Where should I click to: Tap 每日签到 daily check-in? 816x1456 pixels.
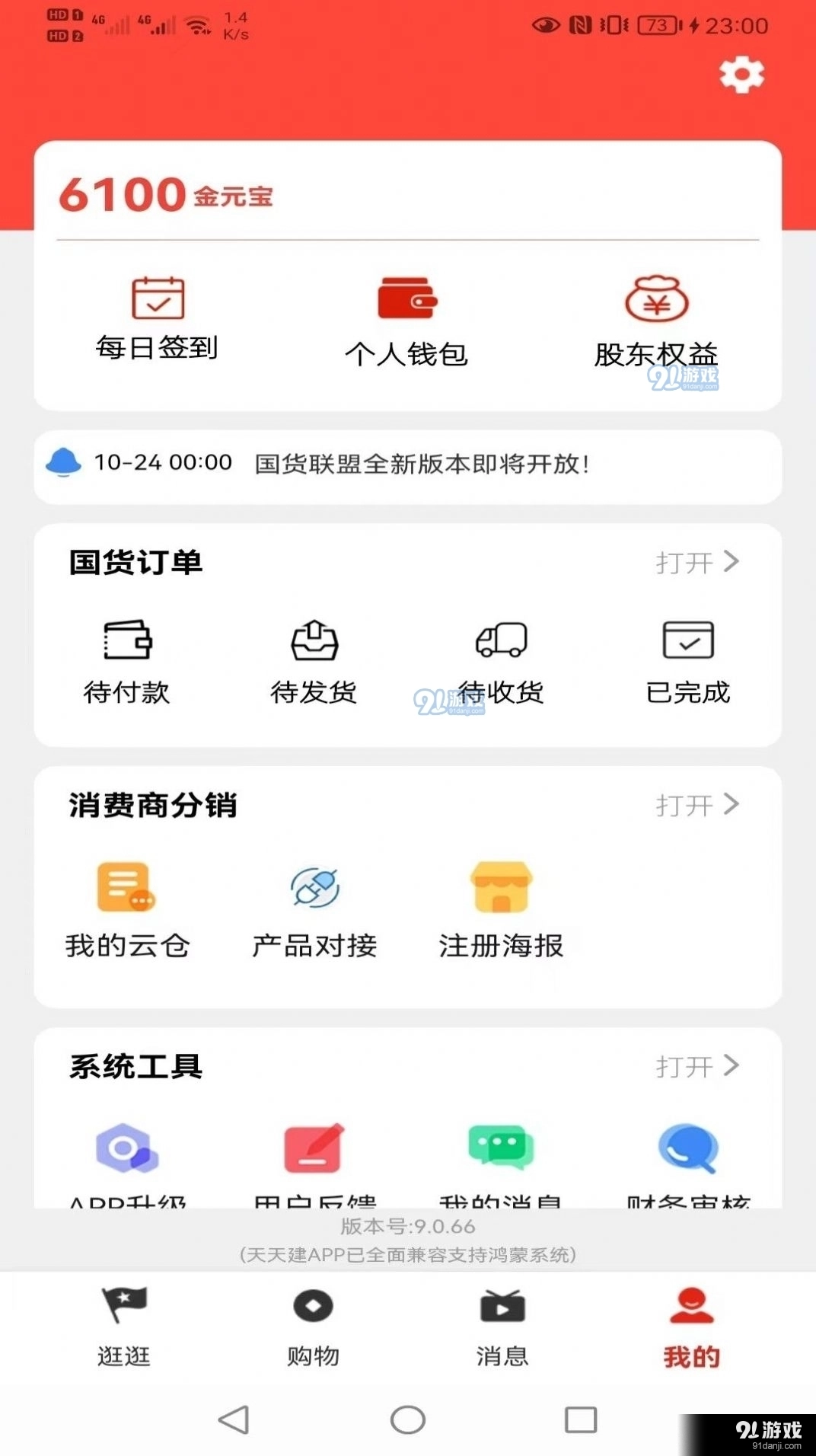(x=158, y=318)
